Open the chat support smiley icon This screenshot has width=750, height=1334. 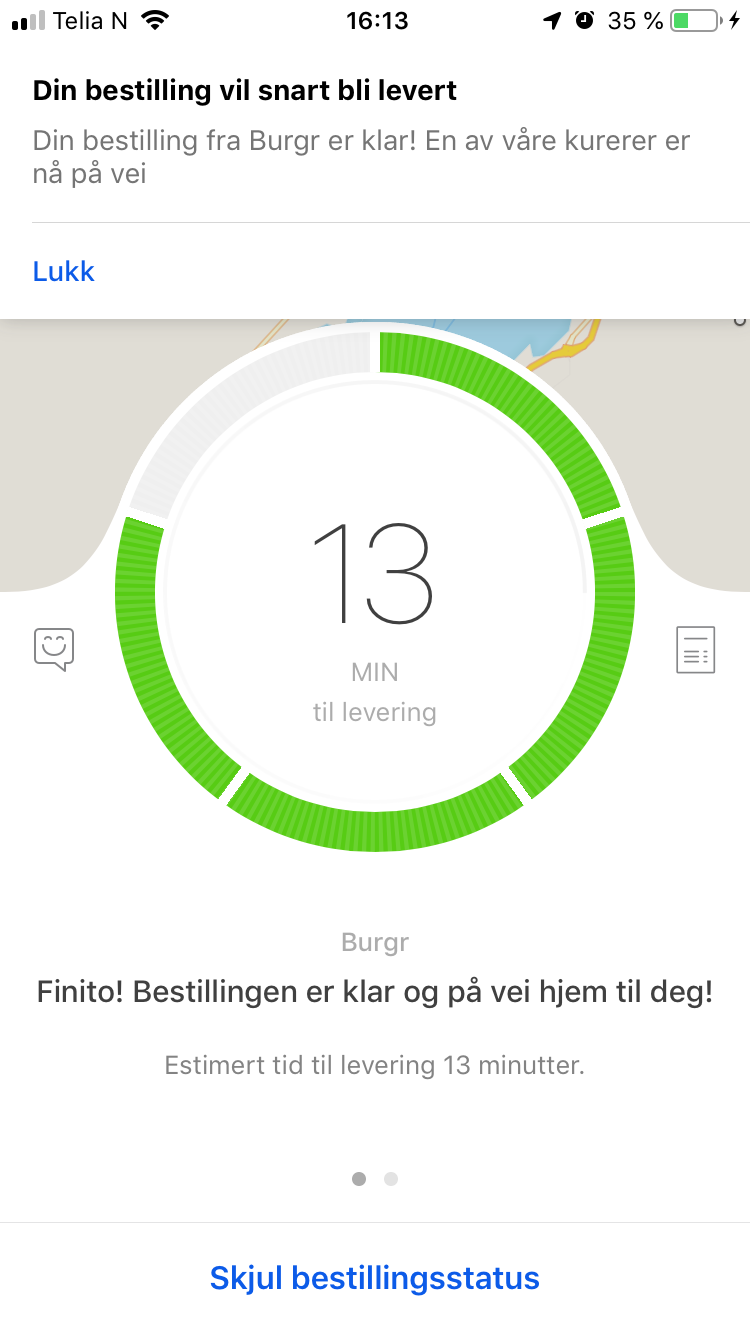pyautogui.click(x=55, y=649)
